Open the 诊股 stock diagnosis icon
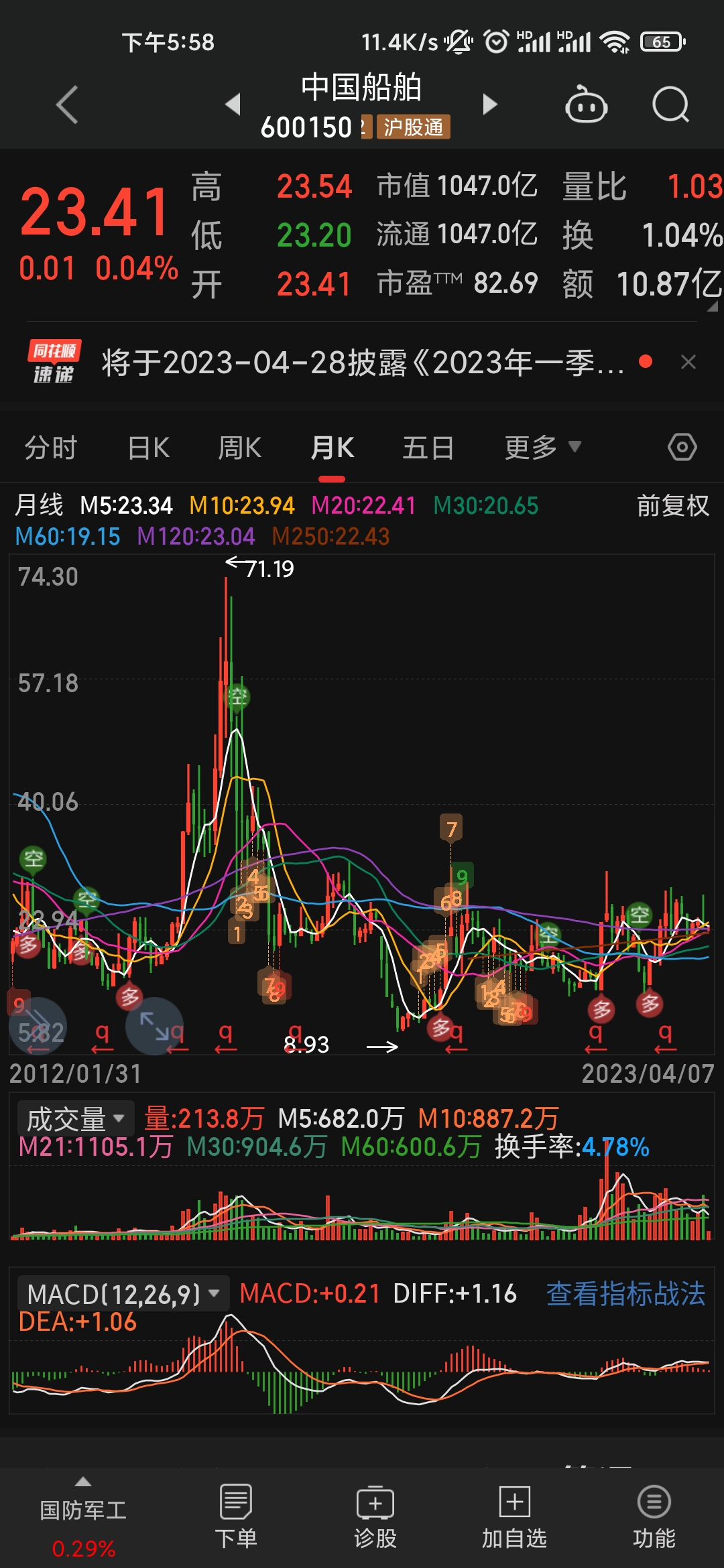724x1568 pixels. coord(374,1501)
